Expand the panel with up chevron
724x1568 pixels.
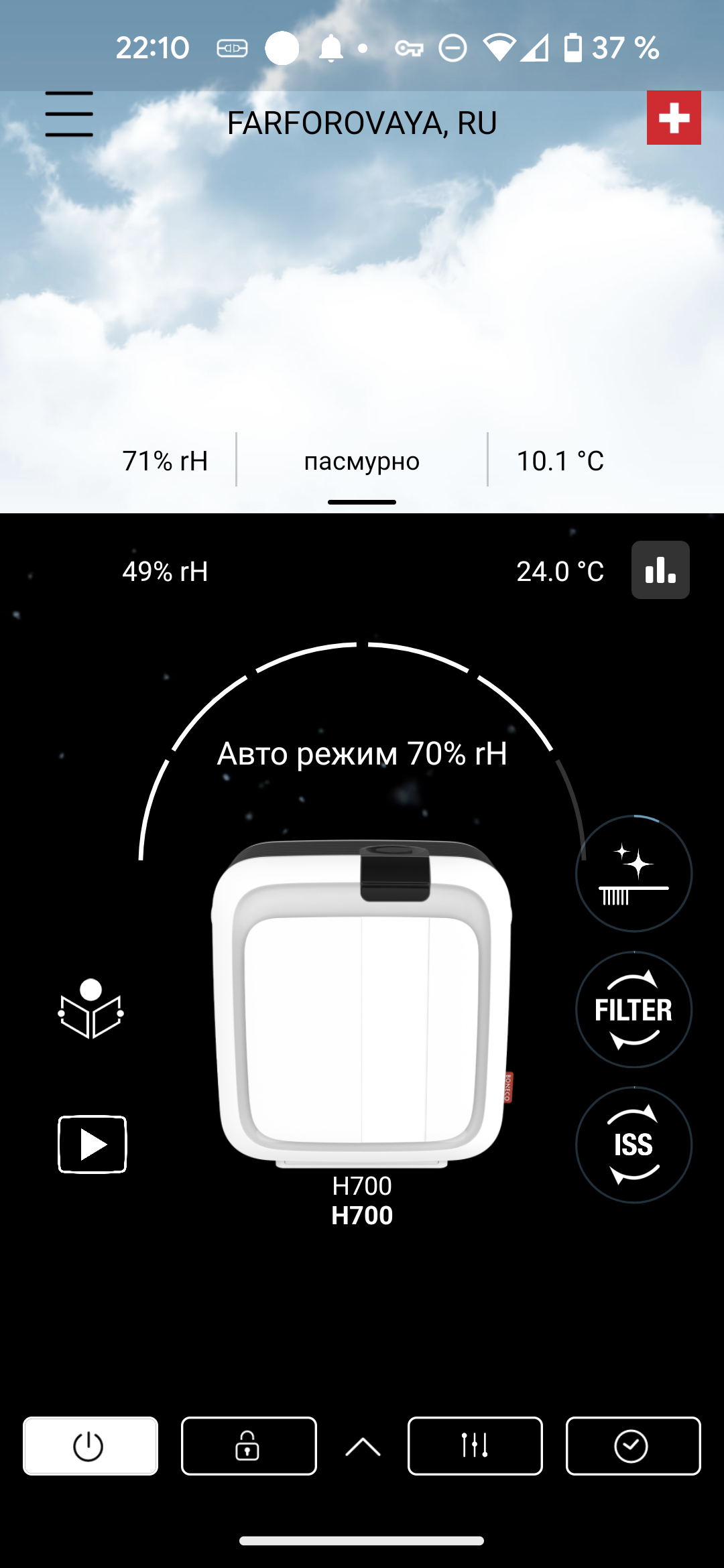363,1447
